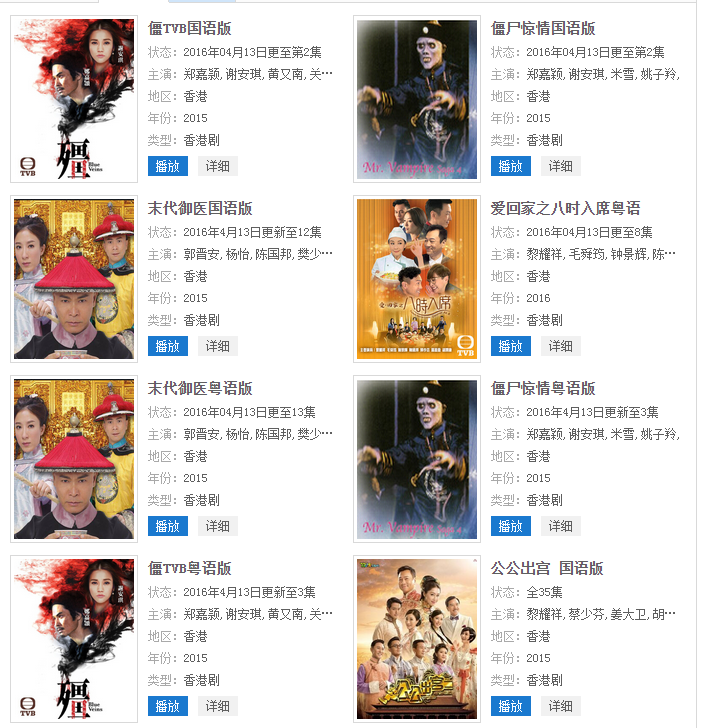Viewport: 701px width, 728px height.
Task: Show 详细 for 爱回家之八时入席粤语
Action: click(x=560, y=346)
